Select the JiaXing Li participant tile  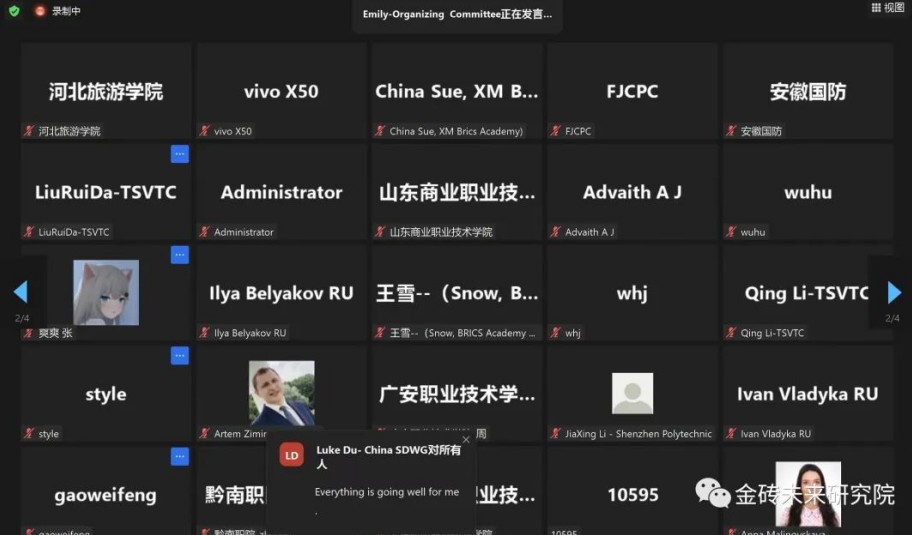(632, 394)
